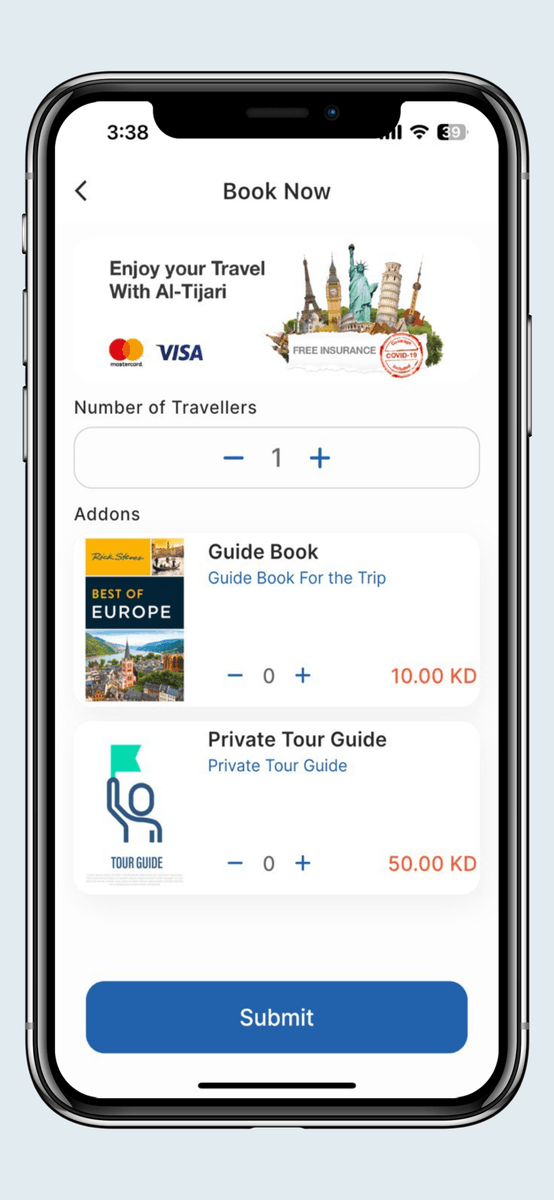
Task: Decrease the number of travellers
Action: click(x=233, y=458)
